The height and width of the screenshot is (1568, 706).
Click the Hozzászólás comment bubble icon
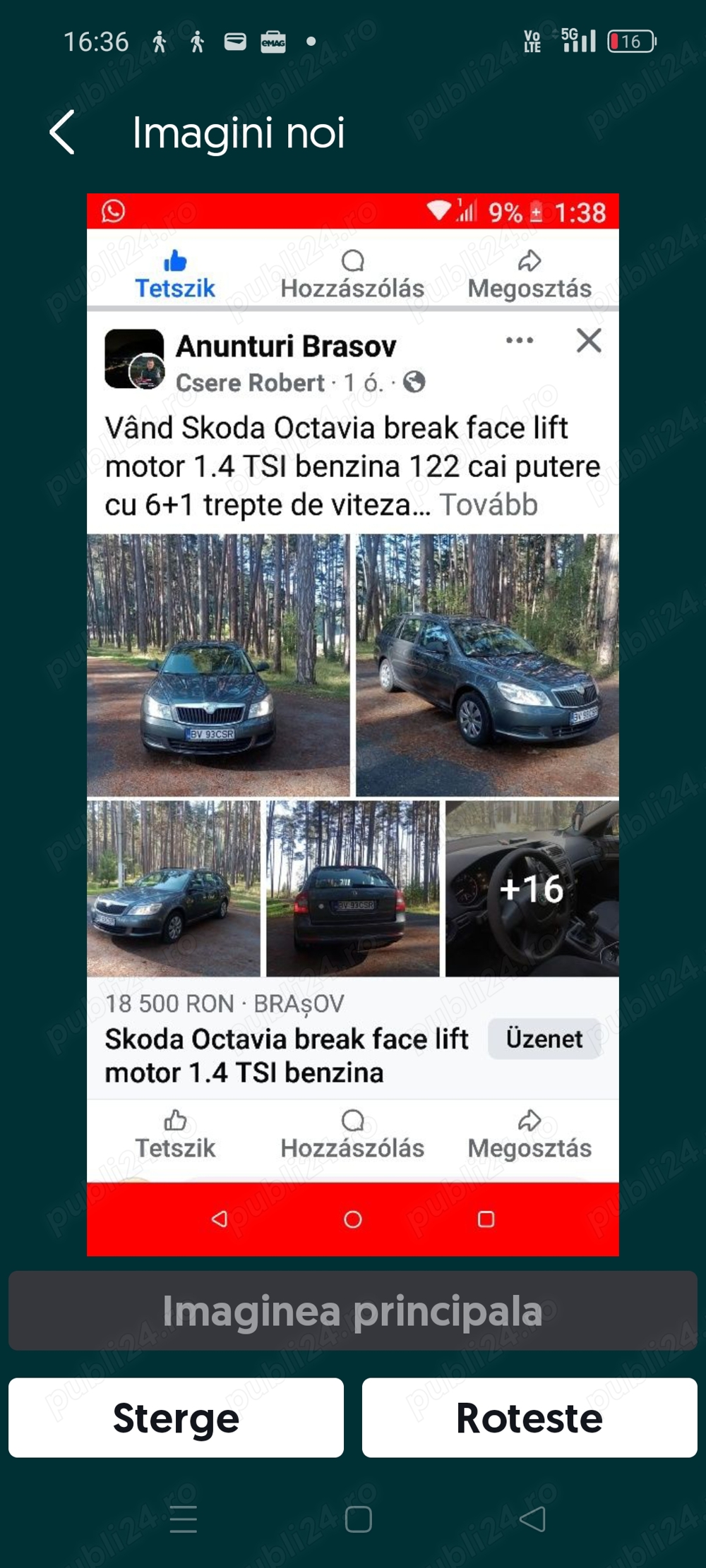coord(352,262)
